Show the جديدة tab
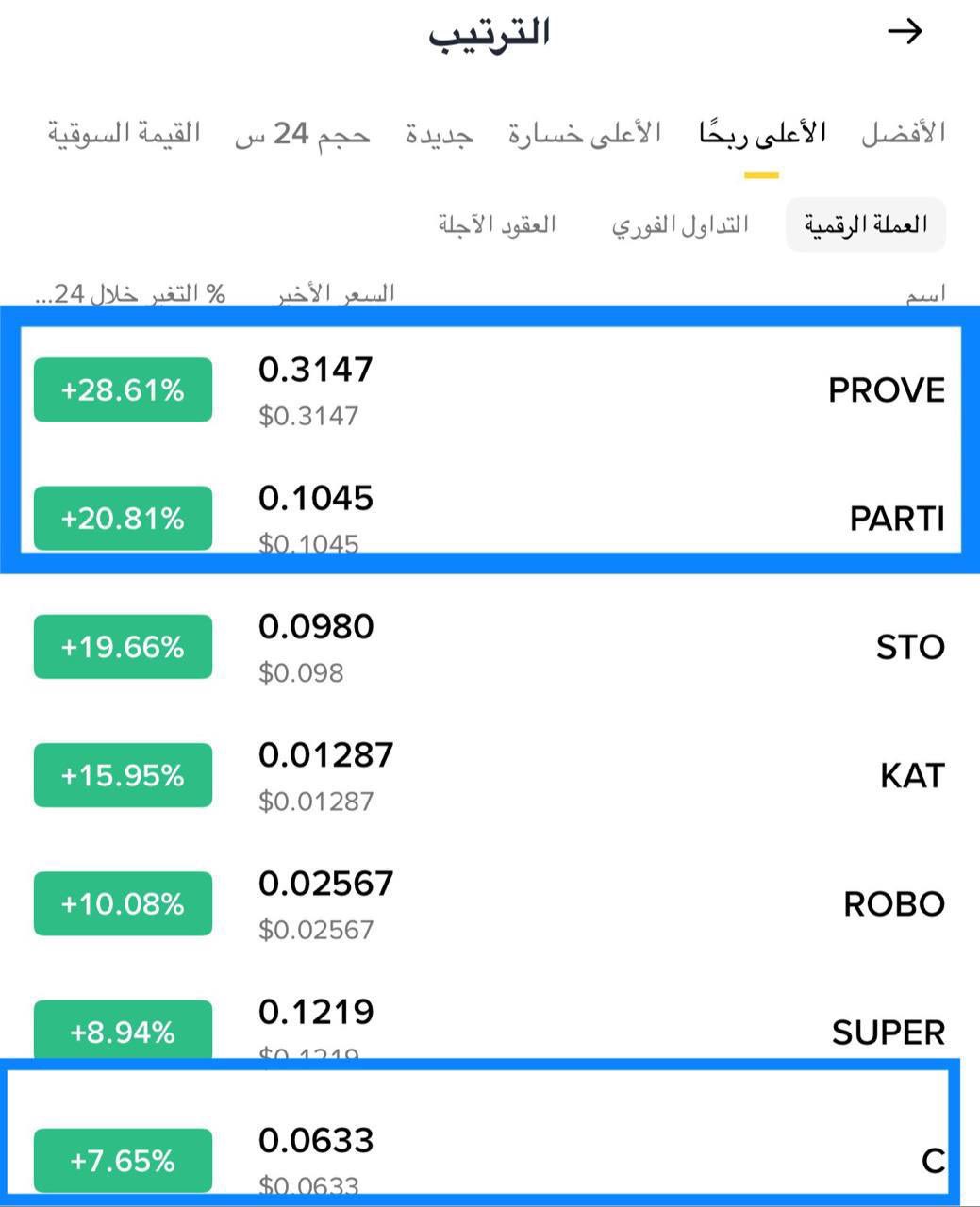The height and width of the screenshot is (1207, 980). 440,134
